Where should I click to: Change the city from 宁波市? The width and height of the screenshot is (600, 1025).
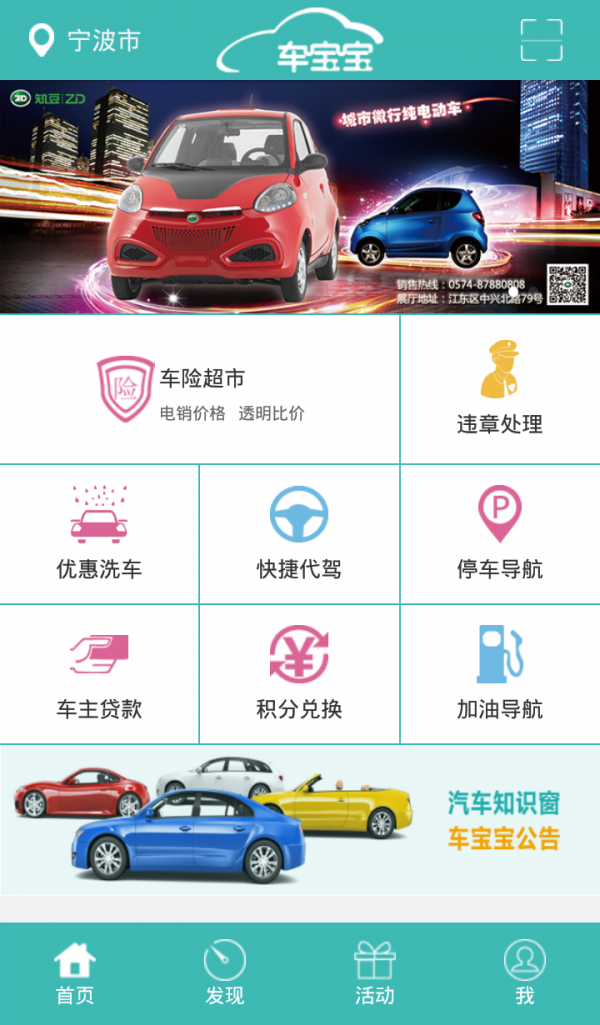[x=84, y=41]
